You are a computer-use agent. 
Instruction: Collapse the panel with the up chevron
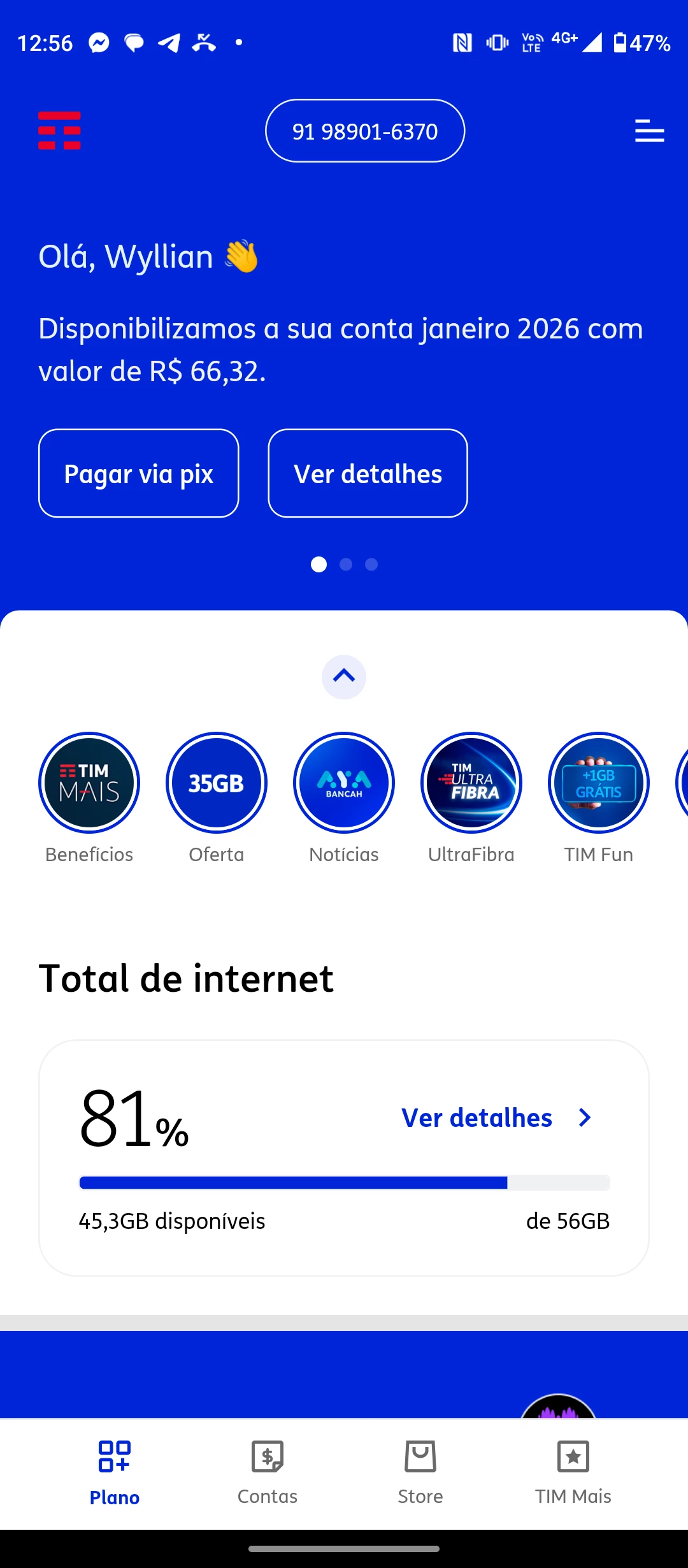click(x=344, y=677)
